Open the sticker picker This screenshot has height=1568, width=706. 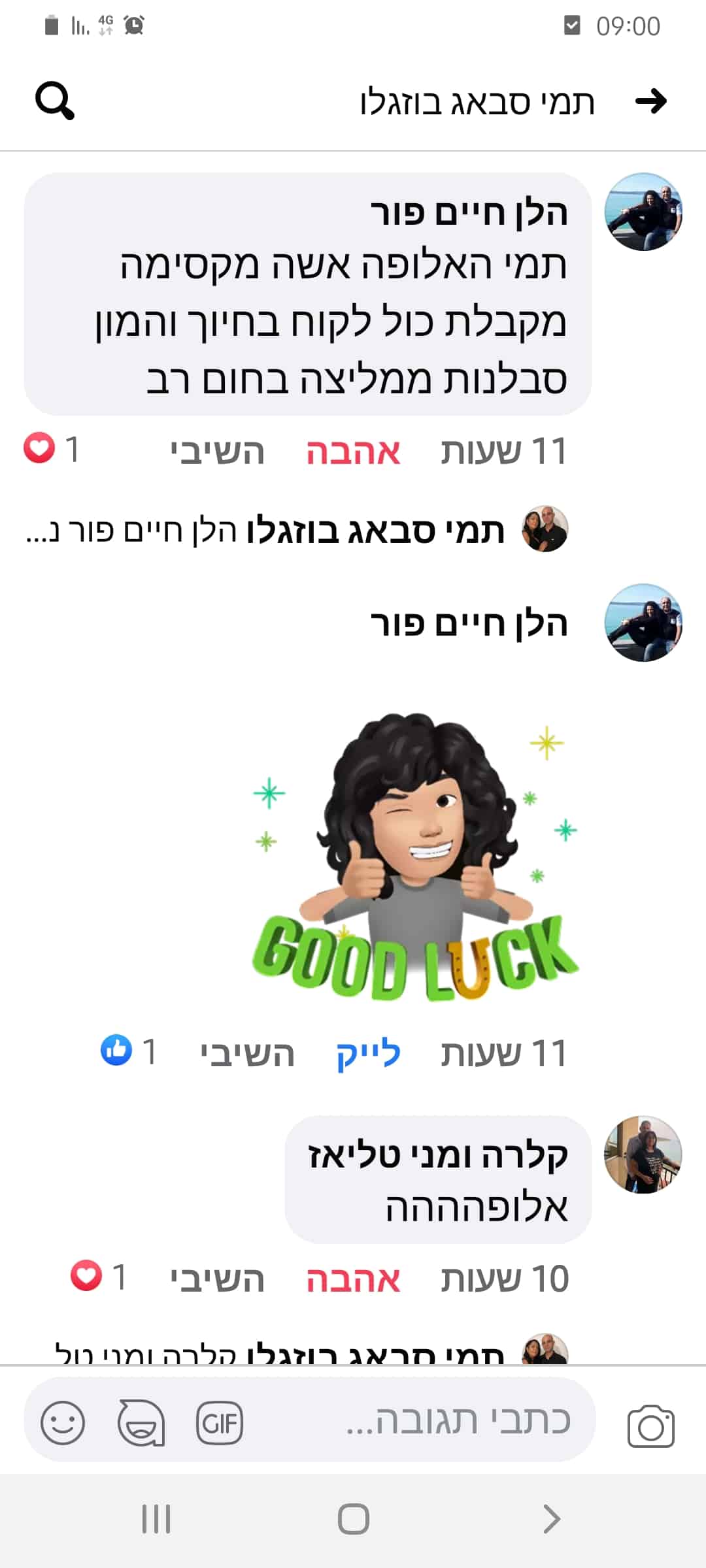point(141,1422)
